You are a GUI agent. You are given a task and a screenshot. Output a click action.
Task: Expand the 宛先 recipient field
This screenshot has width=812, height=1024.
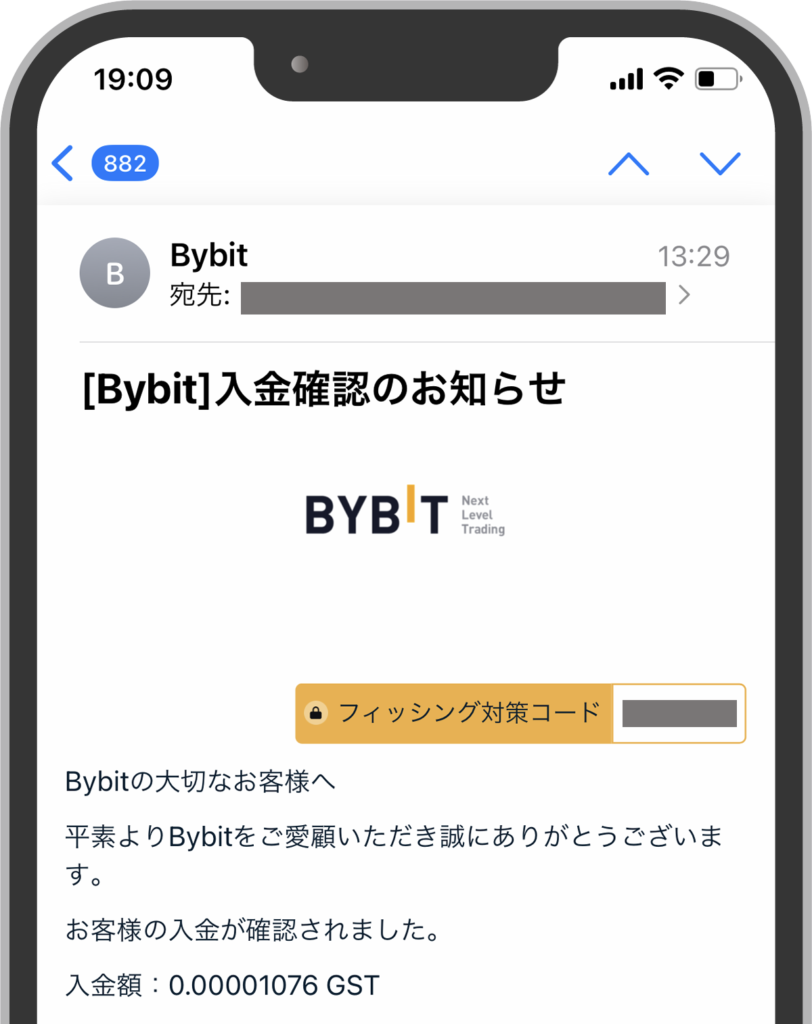click(197, 297)
